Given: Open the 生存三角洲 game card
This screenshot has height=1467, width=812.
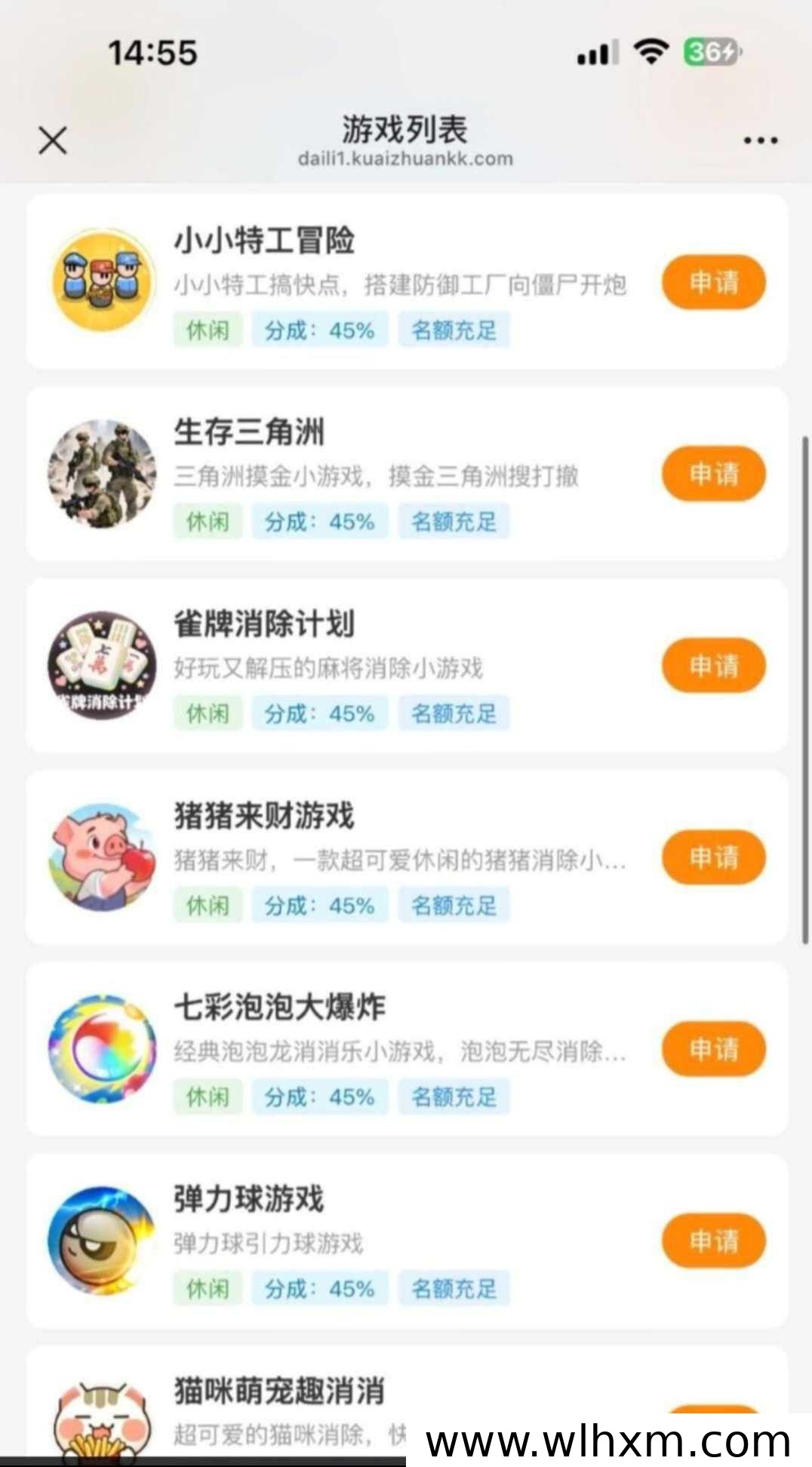Looking at the screenshot, I should [249, 433].
